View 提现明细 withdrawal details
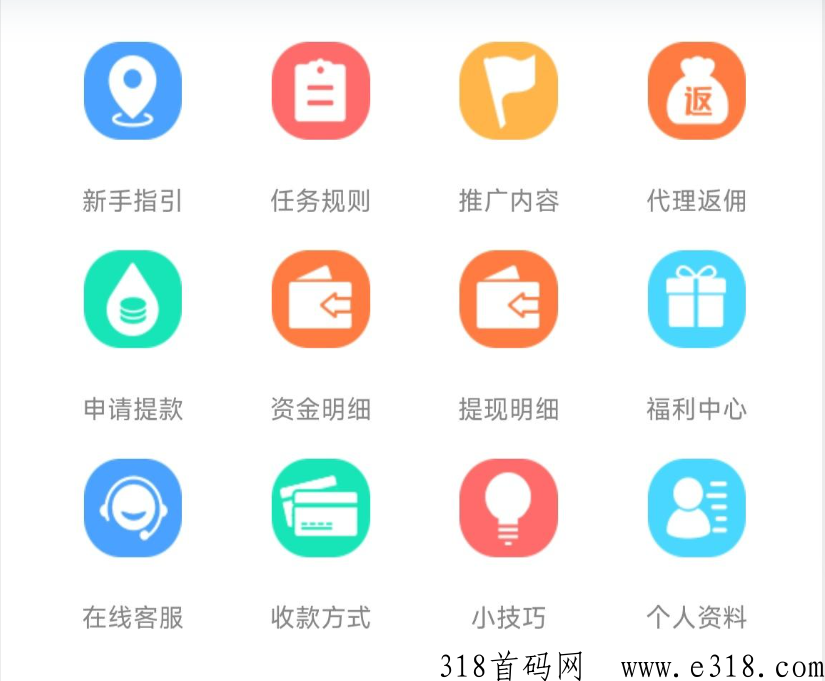This screenshot has height=681, width=825. (x=509, y=299)
